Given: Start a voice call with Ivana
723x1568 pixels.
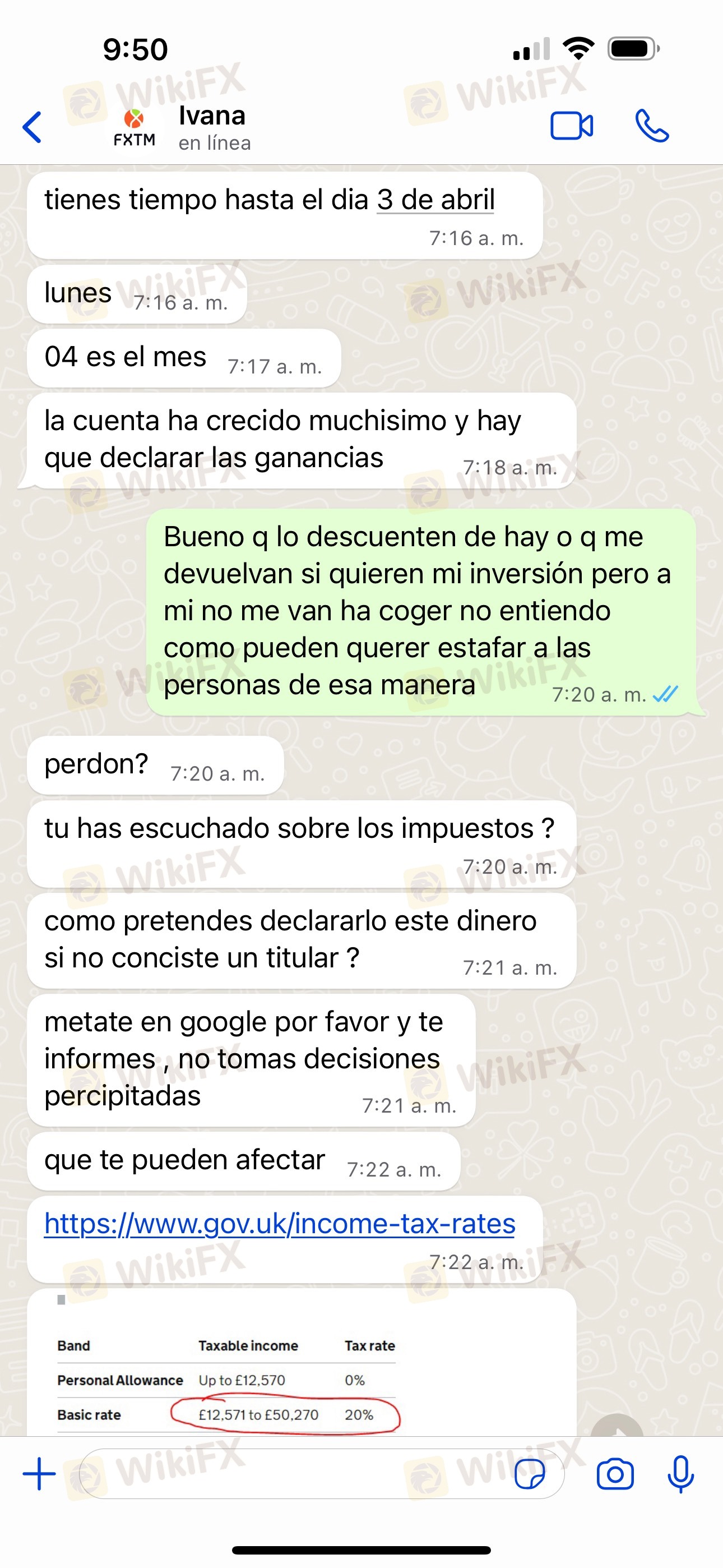Looking at the screenshot, I should coord(652,126).
